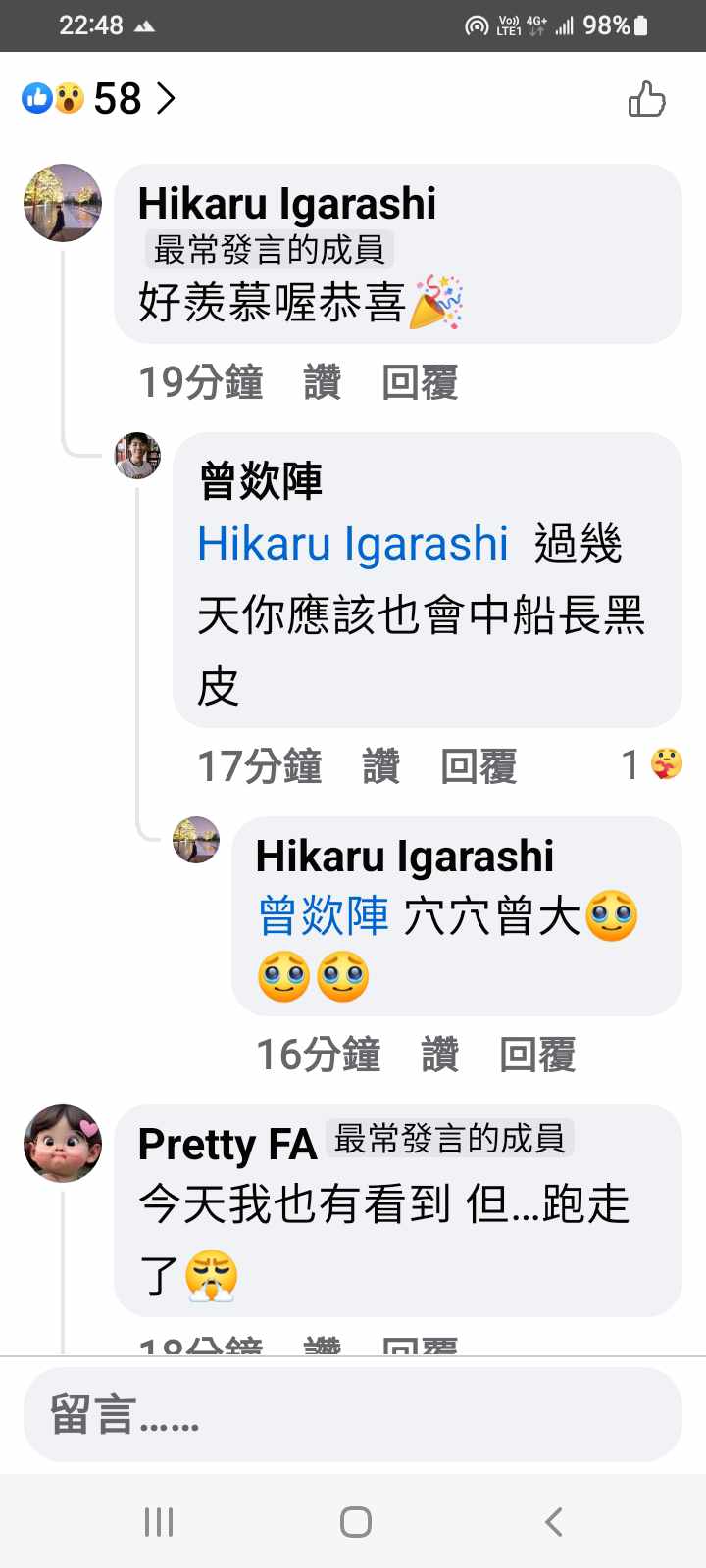Reply to 曾欻陣's comment
This screenshot has width=706, height=1568.
click(479, 766)
